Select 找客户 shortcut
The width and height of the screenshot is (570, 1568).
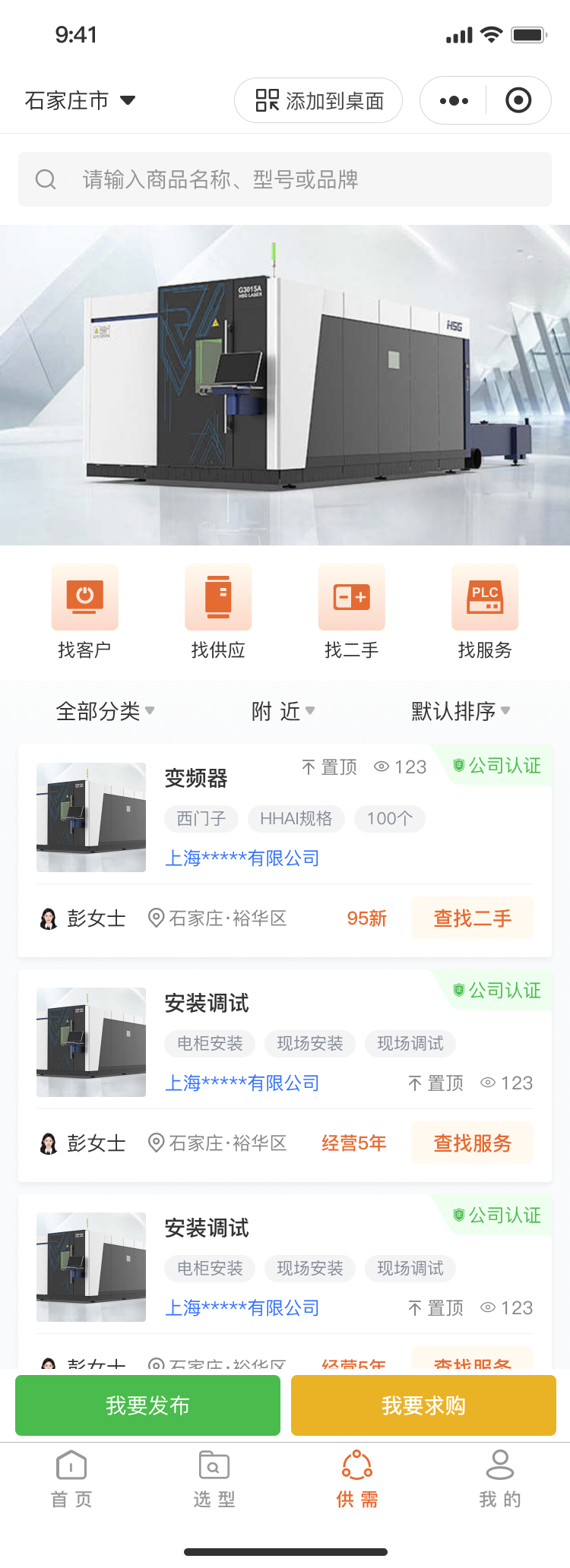click(84, 611)
